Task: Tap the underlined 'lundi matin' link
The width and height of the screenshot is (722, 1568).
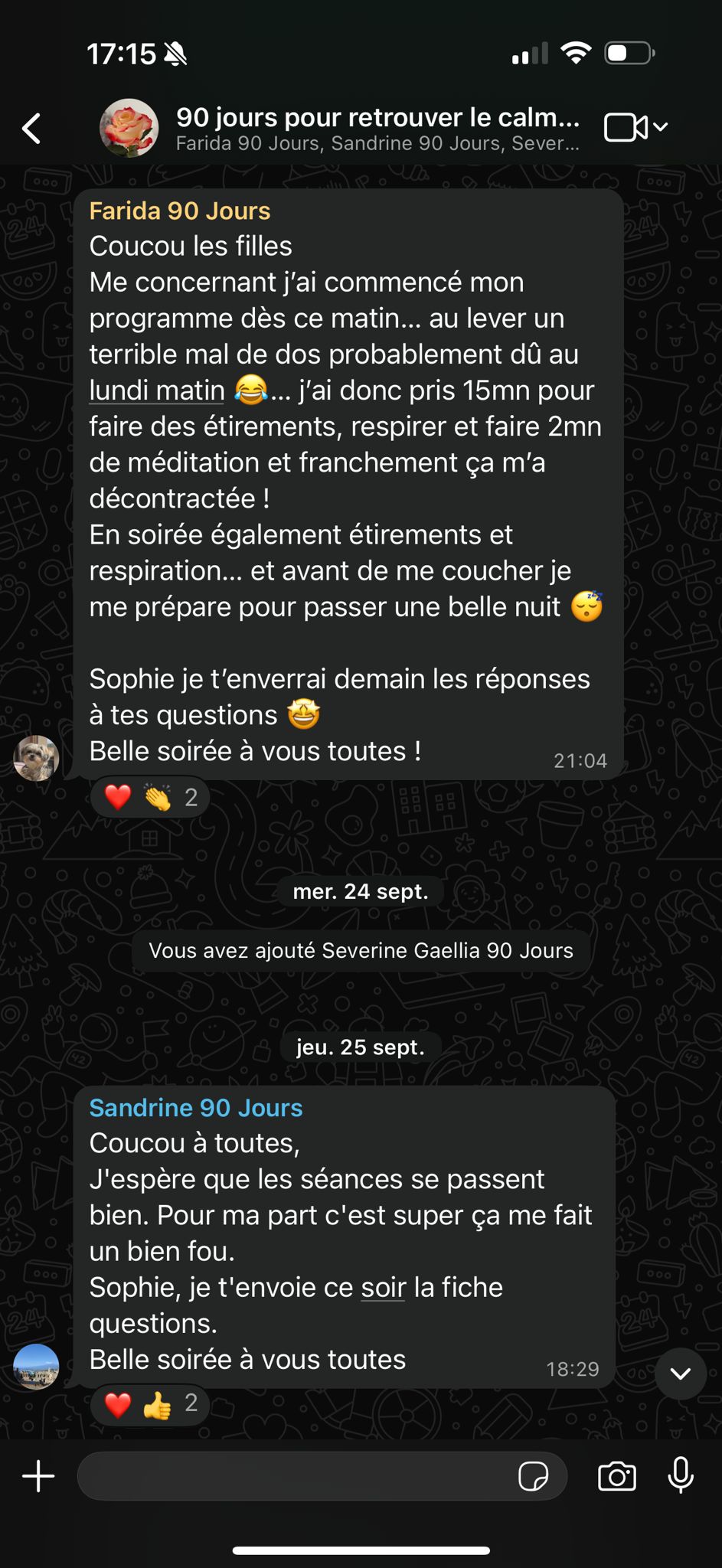Action: click(157, 390)
